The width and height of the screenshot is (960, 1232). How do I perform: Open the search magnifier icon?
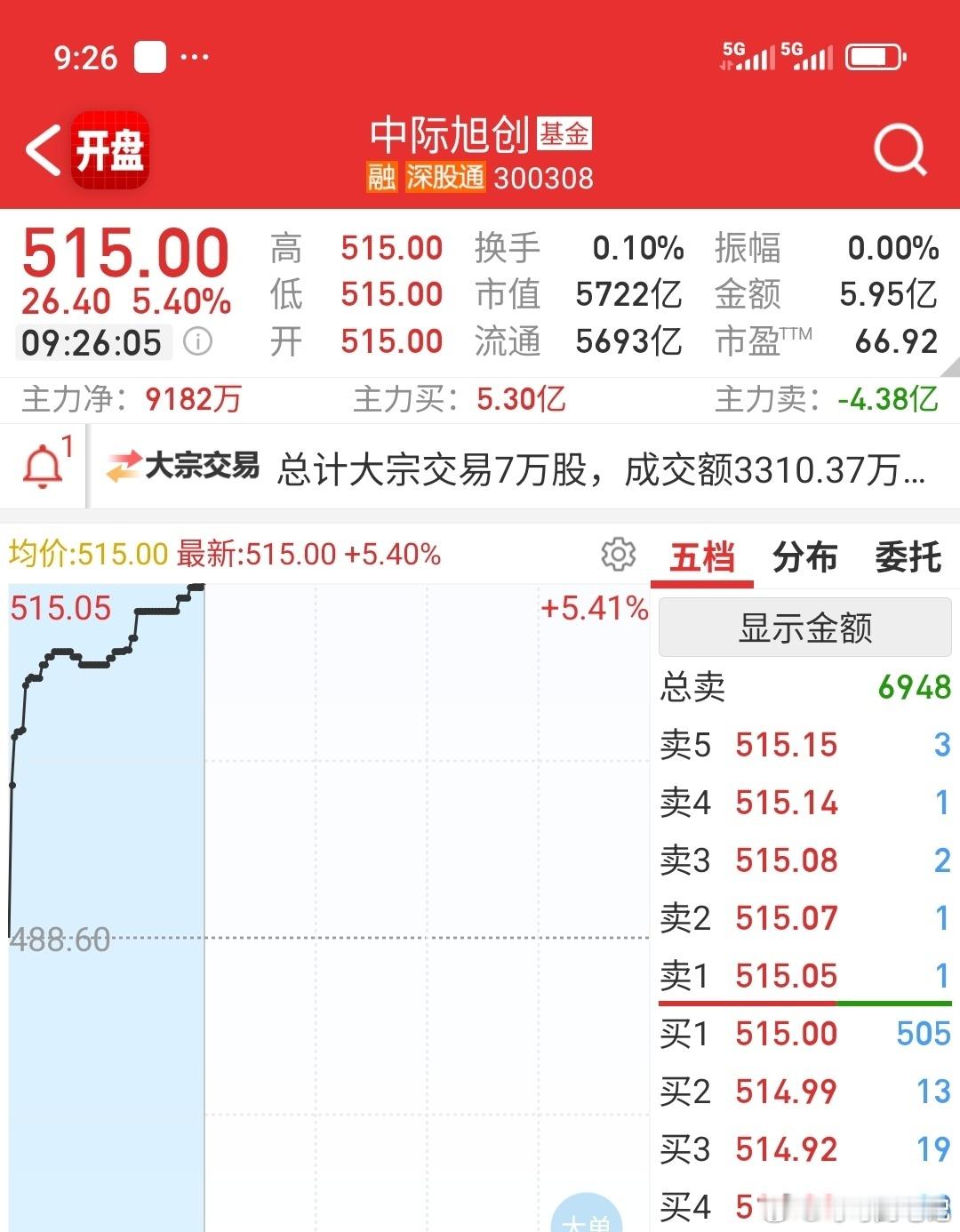click(x=900, y=150)
